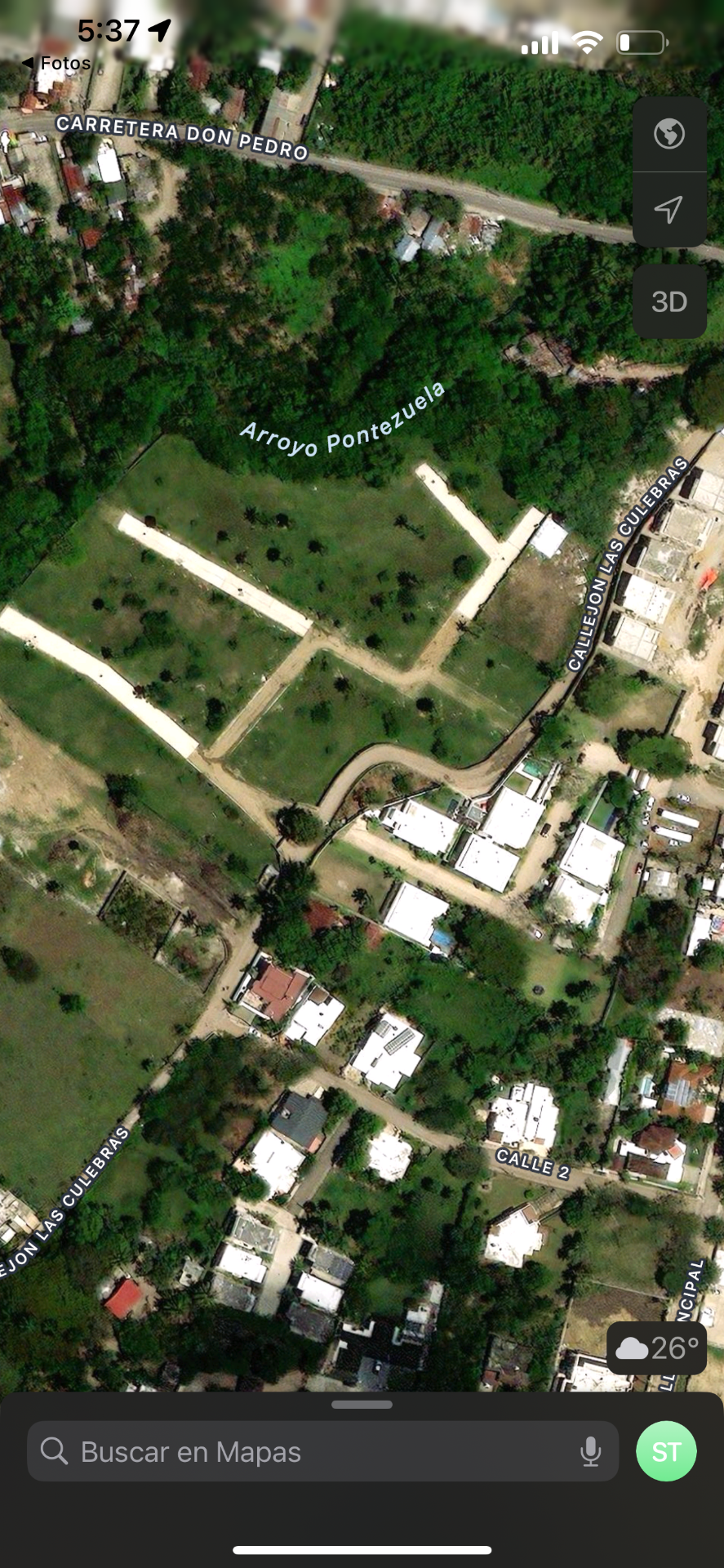
Task: Open the map mode globe button
Action: pos(669,134)
